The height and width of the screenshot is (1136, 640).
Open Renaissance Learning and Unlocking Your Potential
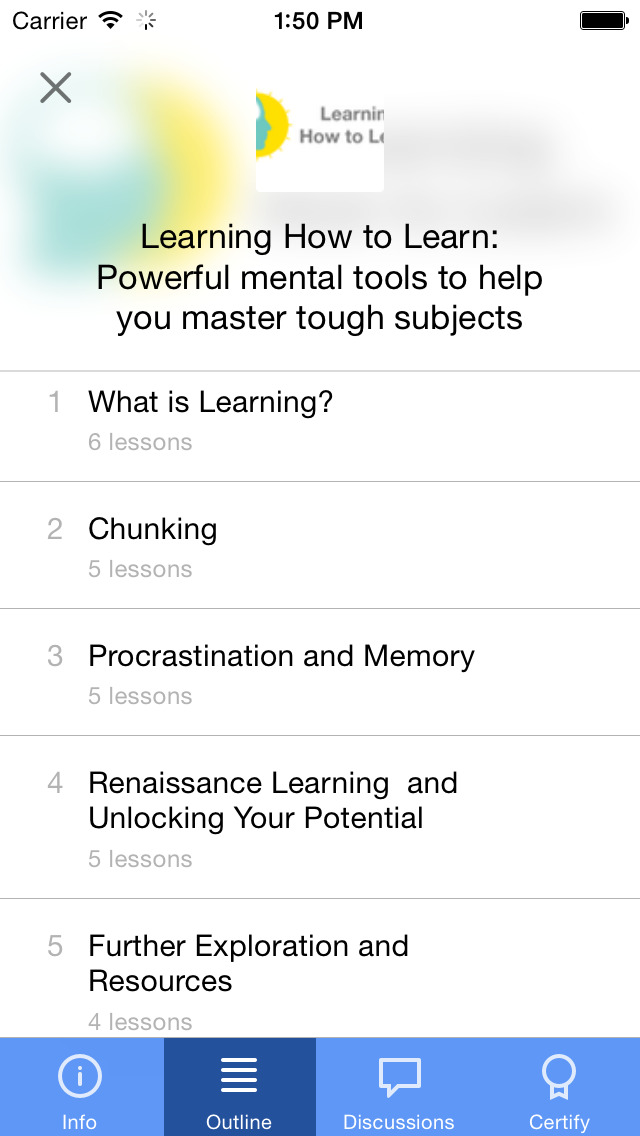coord(320,817)
